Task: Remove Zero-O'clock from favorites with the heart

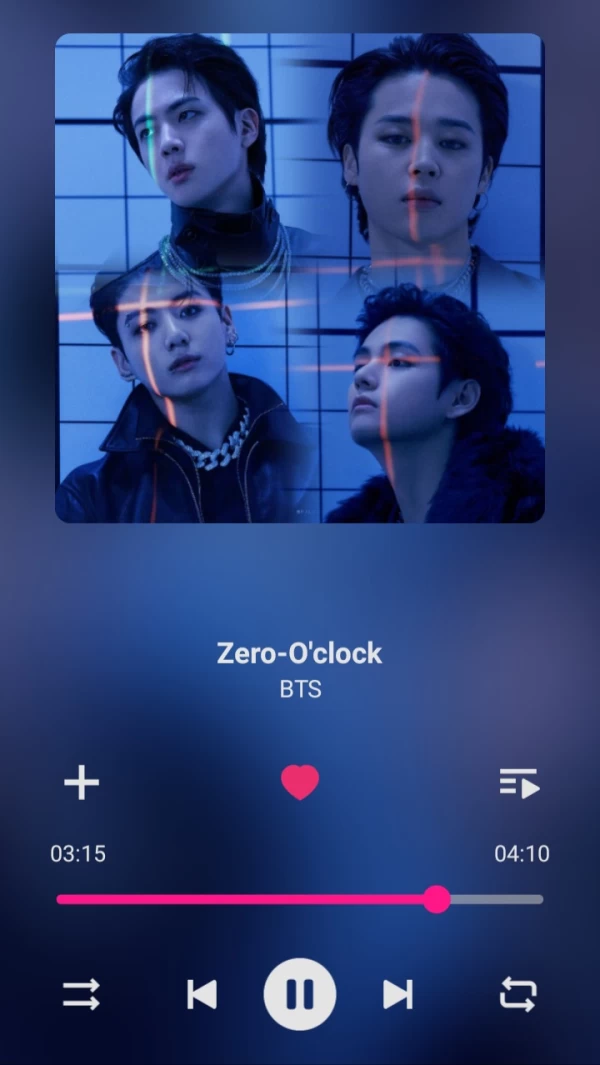Action: pos(299,782)
